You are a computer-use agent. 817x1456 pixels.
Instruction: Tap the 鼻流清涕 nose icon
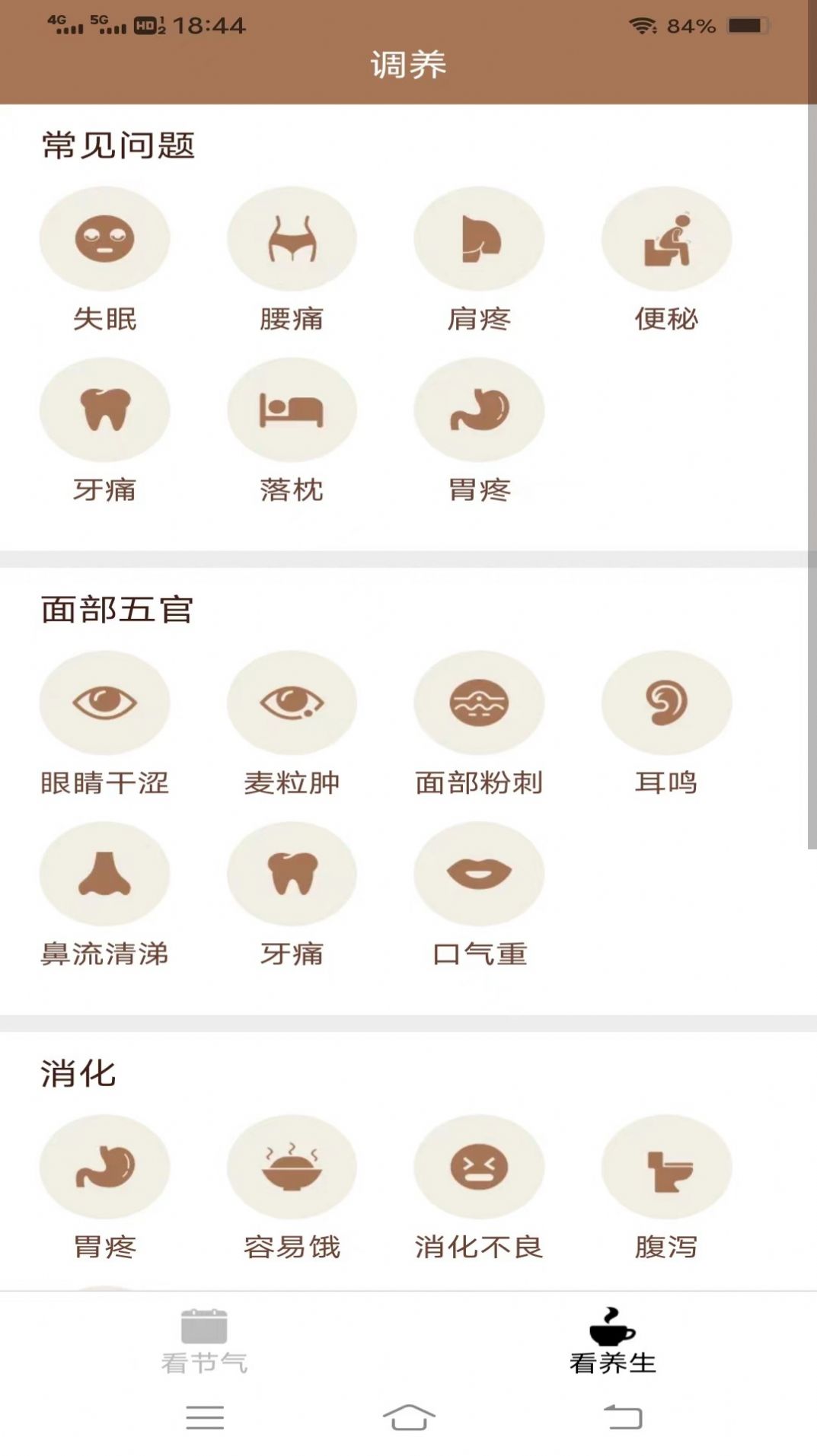click(105, 874)
